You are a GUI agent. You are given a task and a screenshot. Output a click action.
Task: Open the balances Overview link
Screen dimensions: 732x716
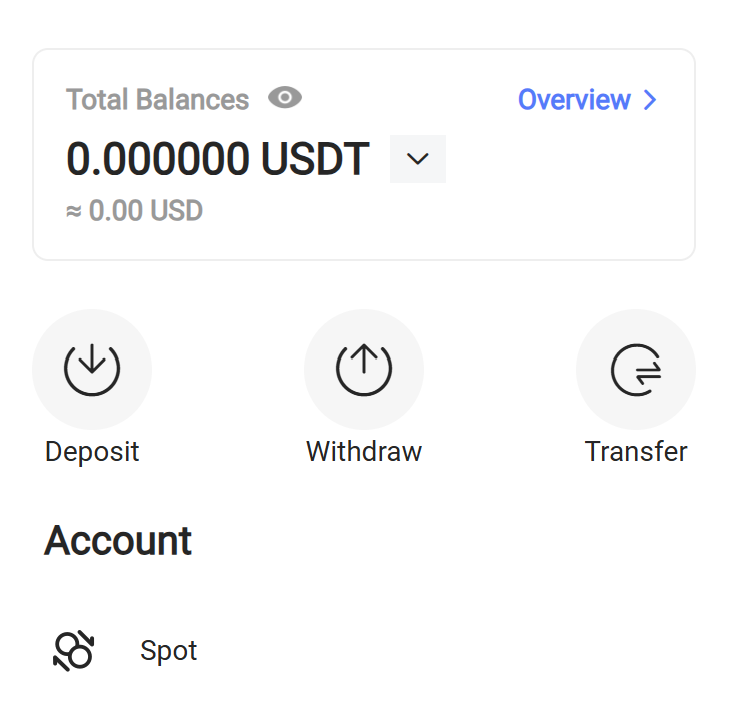(587, 100)
